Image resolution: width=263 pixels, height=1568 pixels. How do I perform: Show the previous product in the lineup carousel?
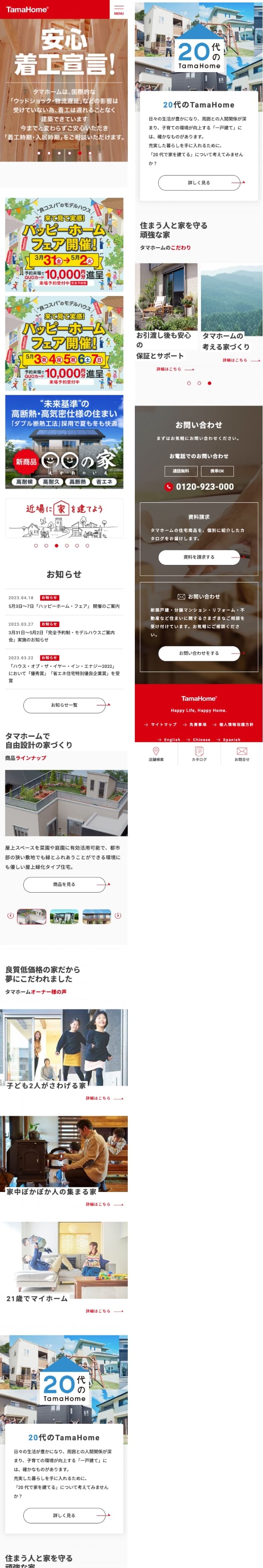click(x=10, y=916)
